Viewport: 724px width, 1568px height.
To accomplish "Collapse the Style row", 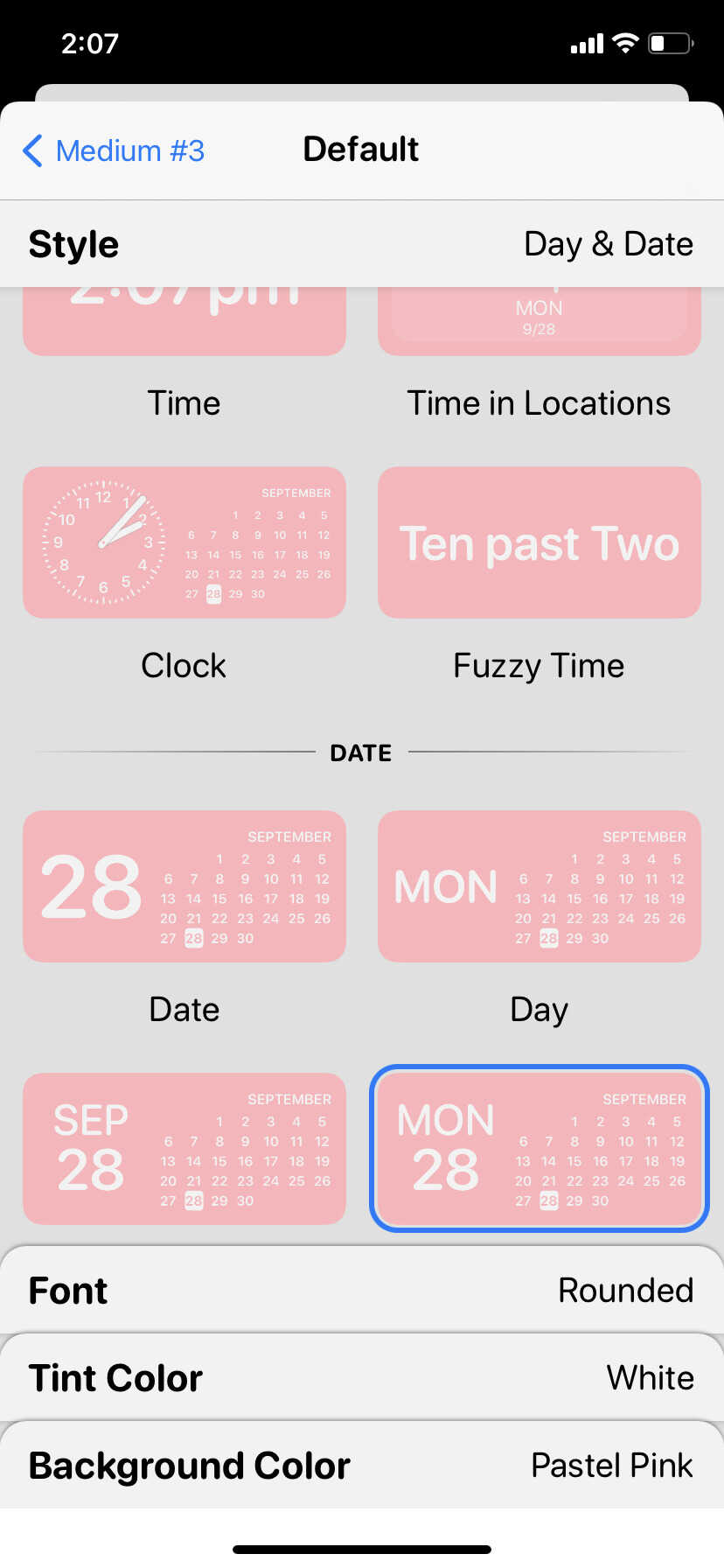I will point(362,244).
